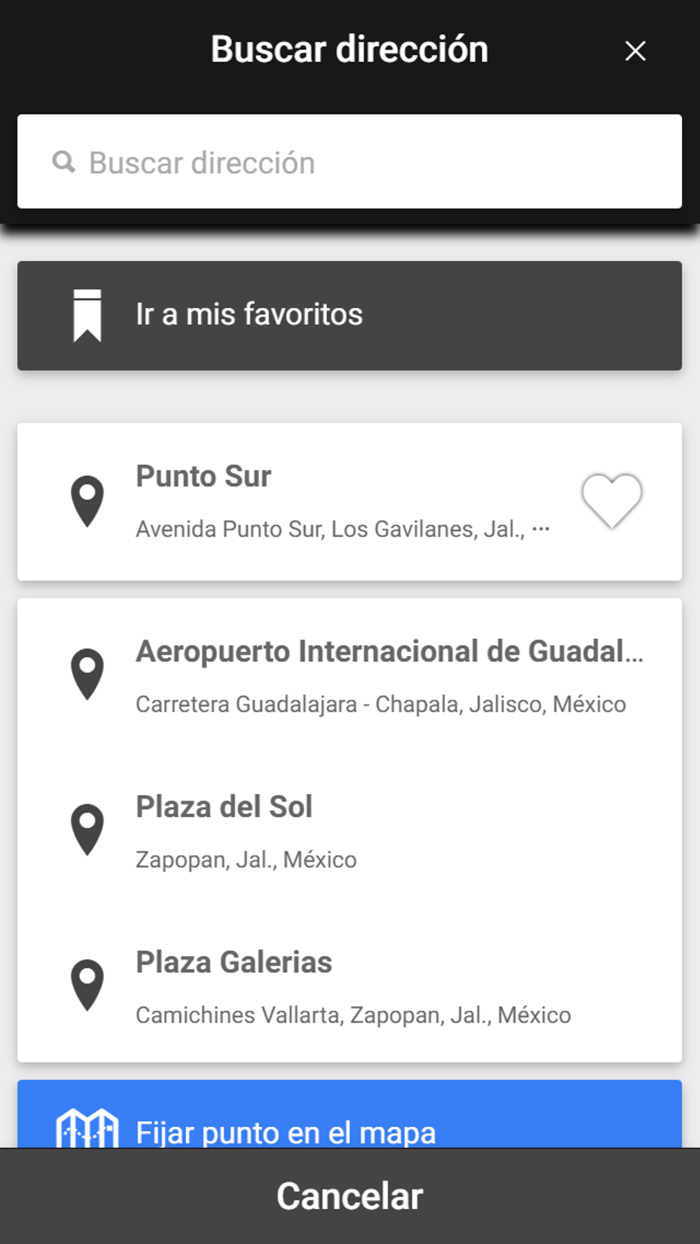Favorite Punto Sur with the heart icon
The height and width of the screenshot is (1244, 700).
tap(611, 501)
